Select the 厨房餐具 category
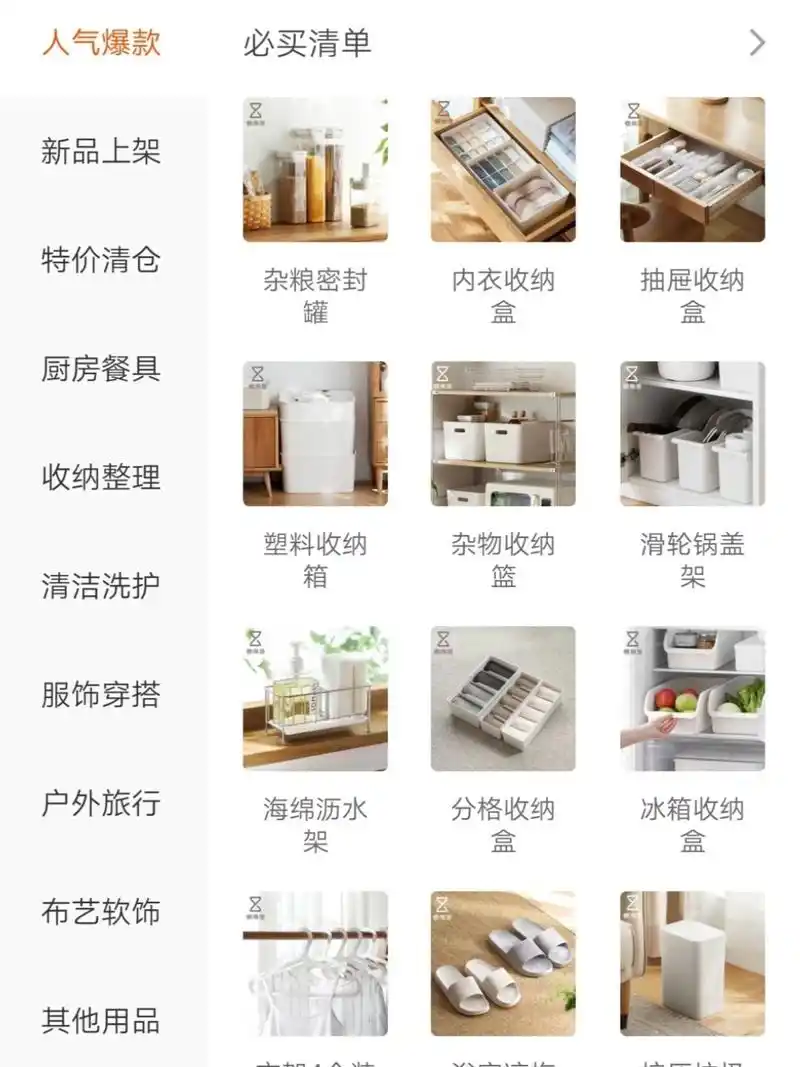This screenshot has height=1067, width=800. click(100, 369)
